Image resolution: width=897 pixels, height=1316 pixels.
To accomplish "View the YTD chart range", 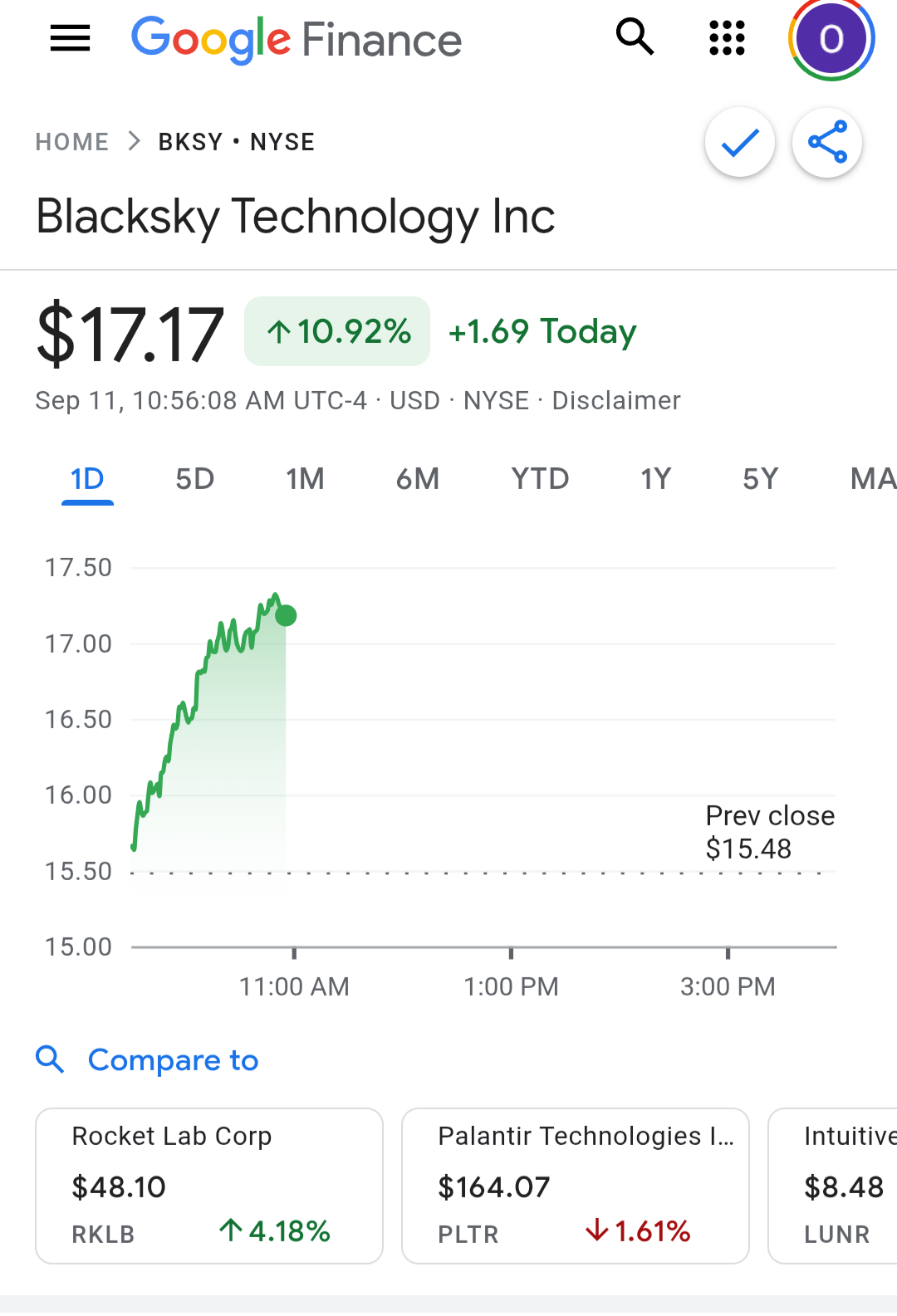I will 540,479.
